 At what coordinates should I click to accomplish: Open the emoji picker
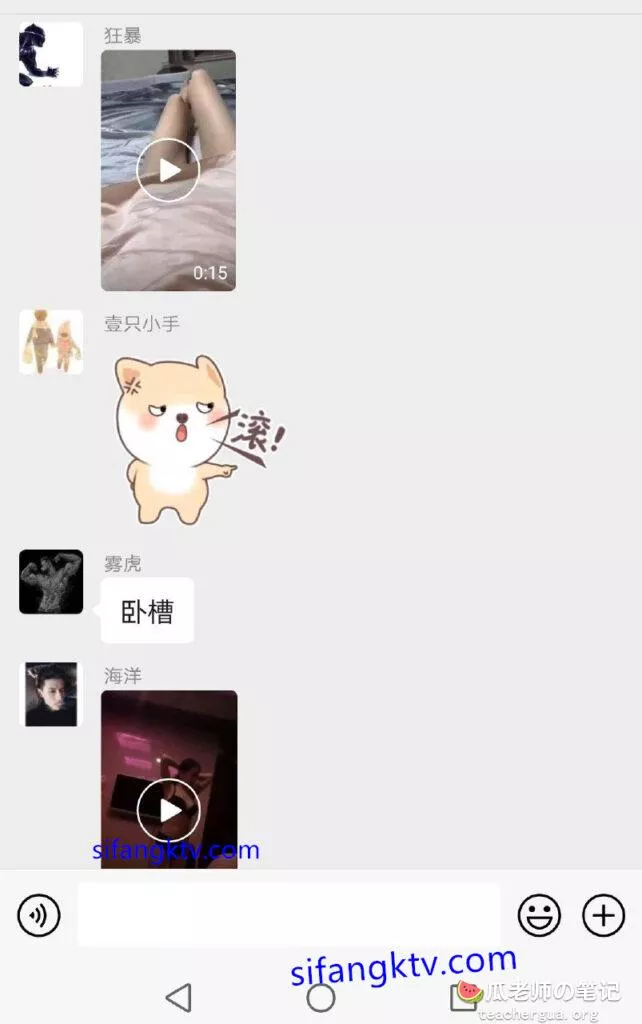point(539,915)
